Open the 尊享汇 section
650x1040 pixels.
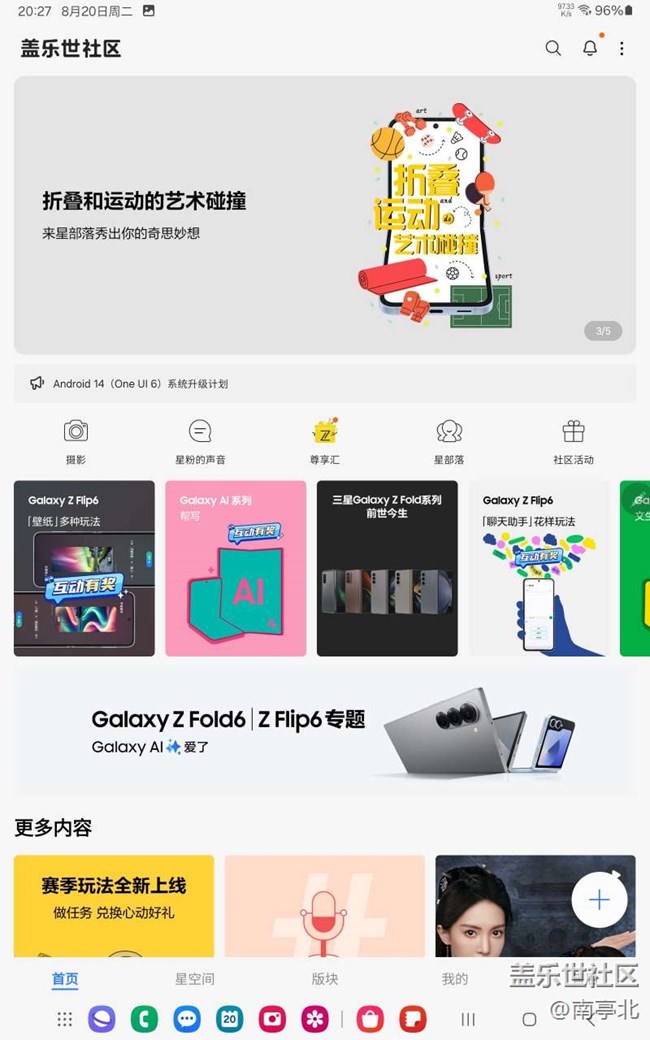[x=325, y=441]
